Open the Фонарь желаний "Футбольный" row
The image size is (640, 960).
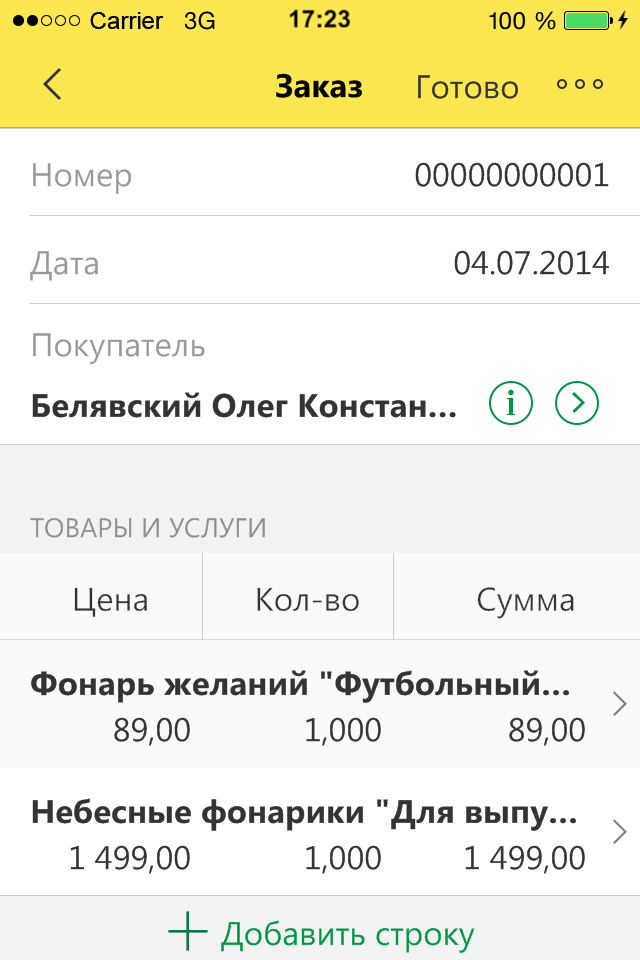click(x=320, y=706)
